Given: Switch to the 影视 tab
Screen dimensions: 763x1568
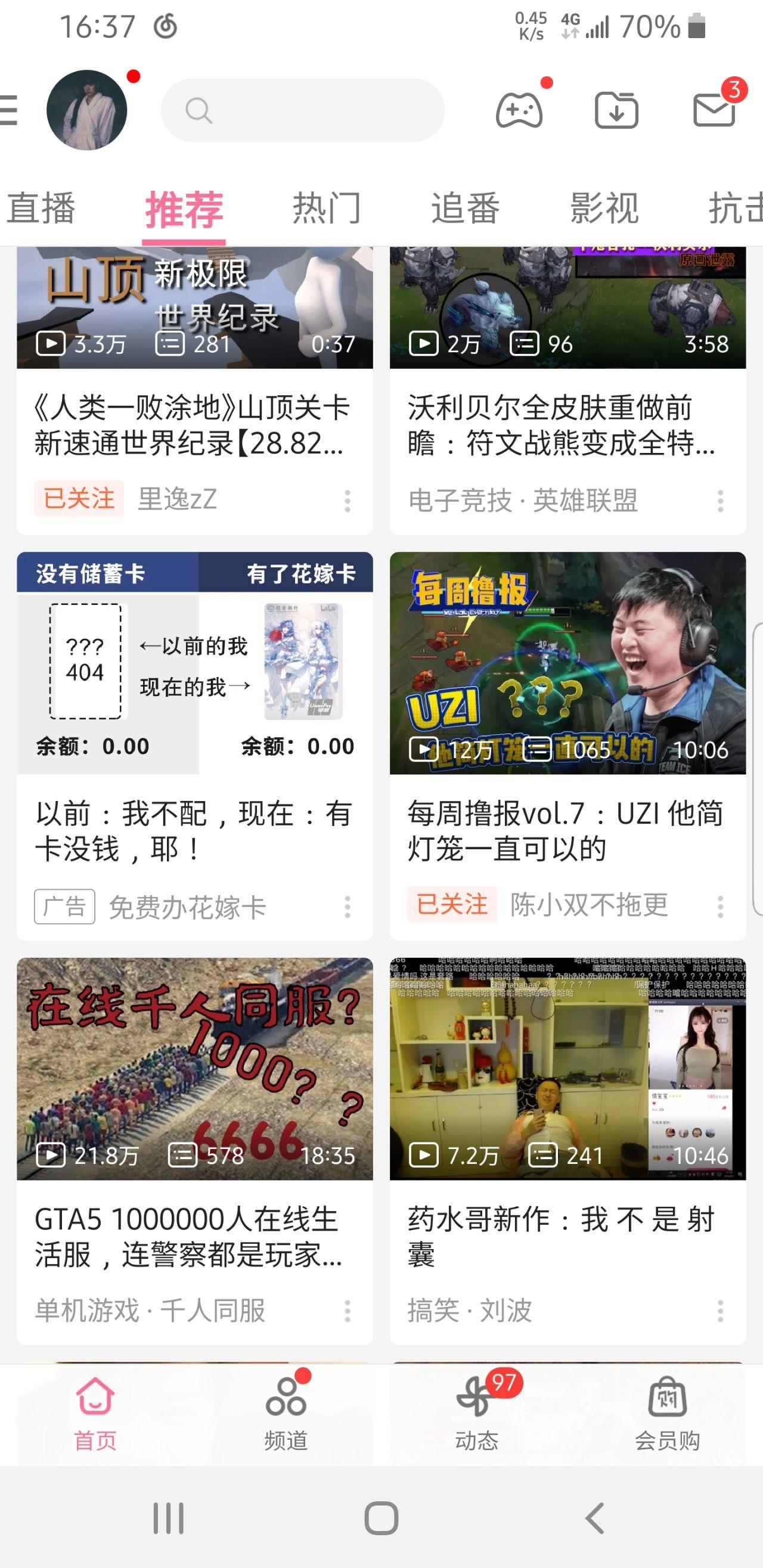Looking at the screenshot, I should 604,208.
